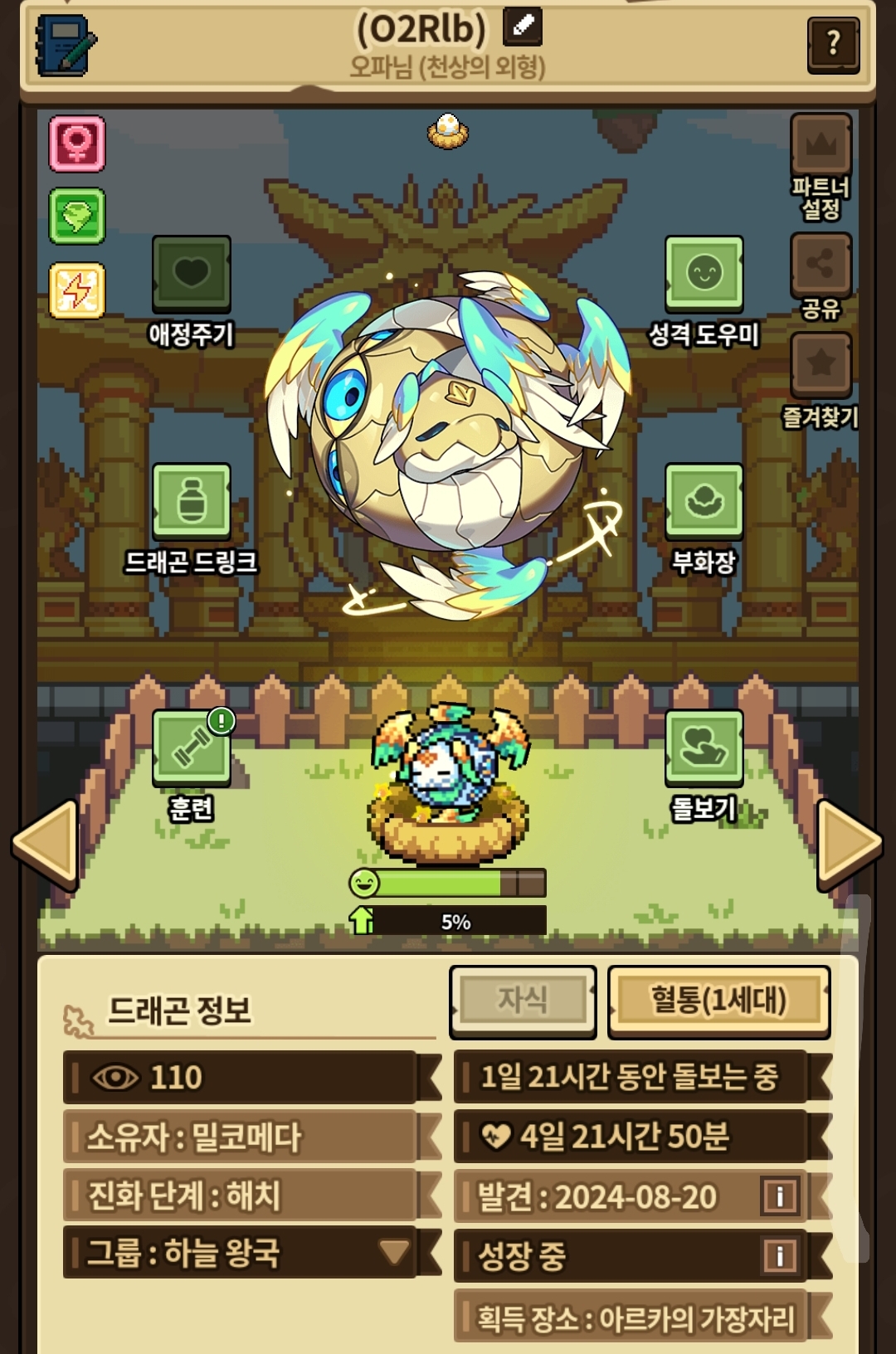
Task: Open the 드래곤 드링크 menu
Action: tap(192, 502)
